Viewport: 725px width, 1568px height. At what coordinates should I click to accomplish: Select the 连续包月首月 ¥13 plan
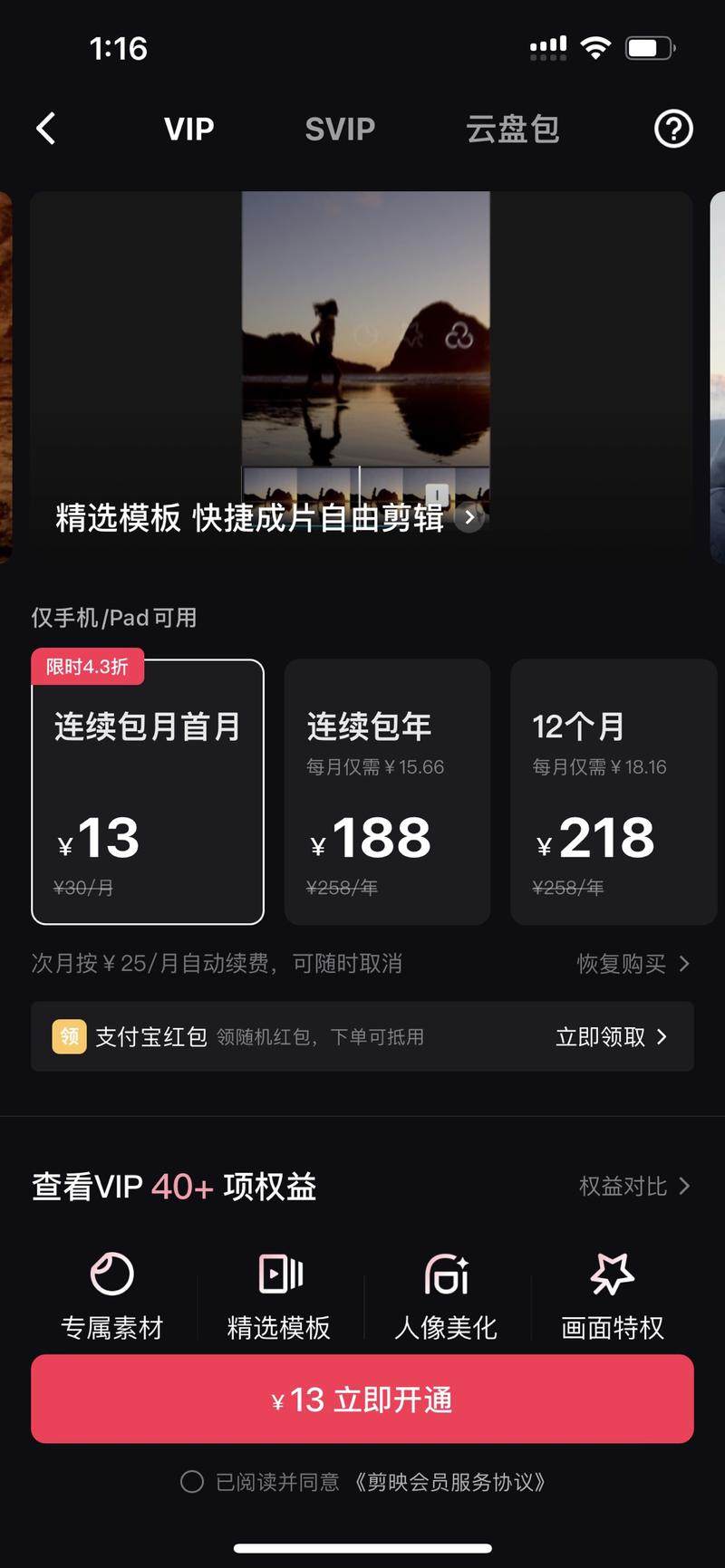click(x=148, y=792)
